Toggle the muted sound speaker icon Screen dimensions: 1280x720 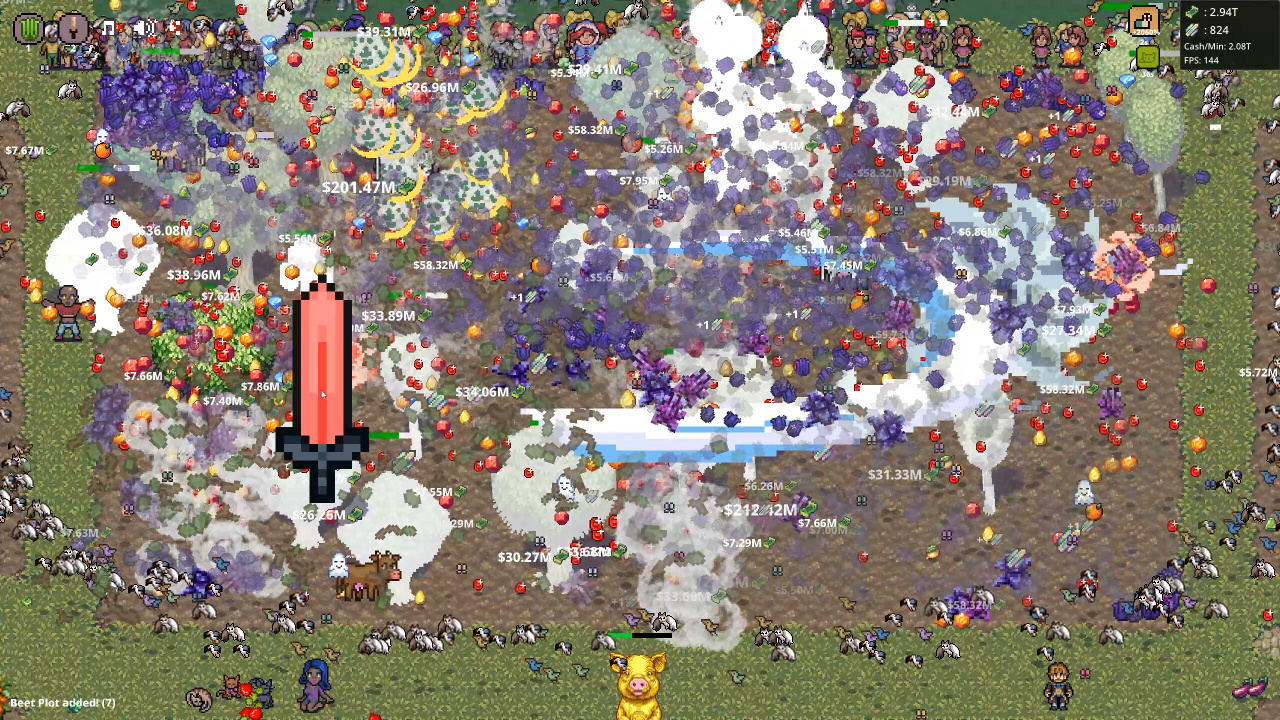tap(145, 29)
